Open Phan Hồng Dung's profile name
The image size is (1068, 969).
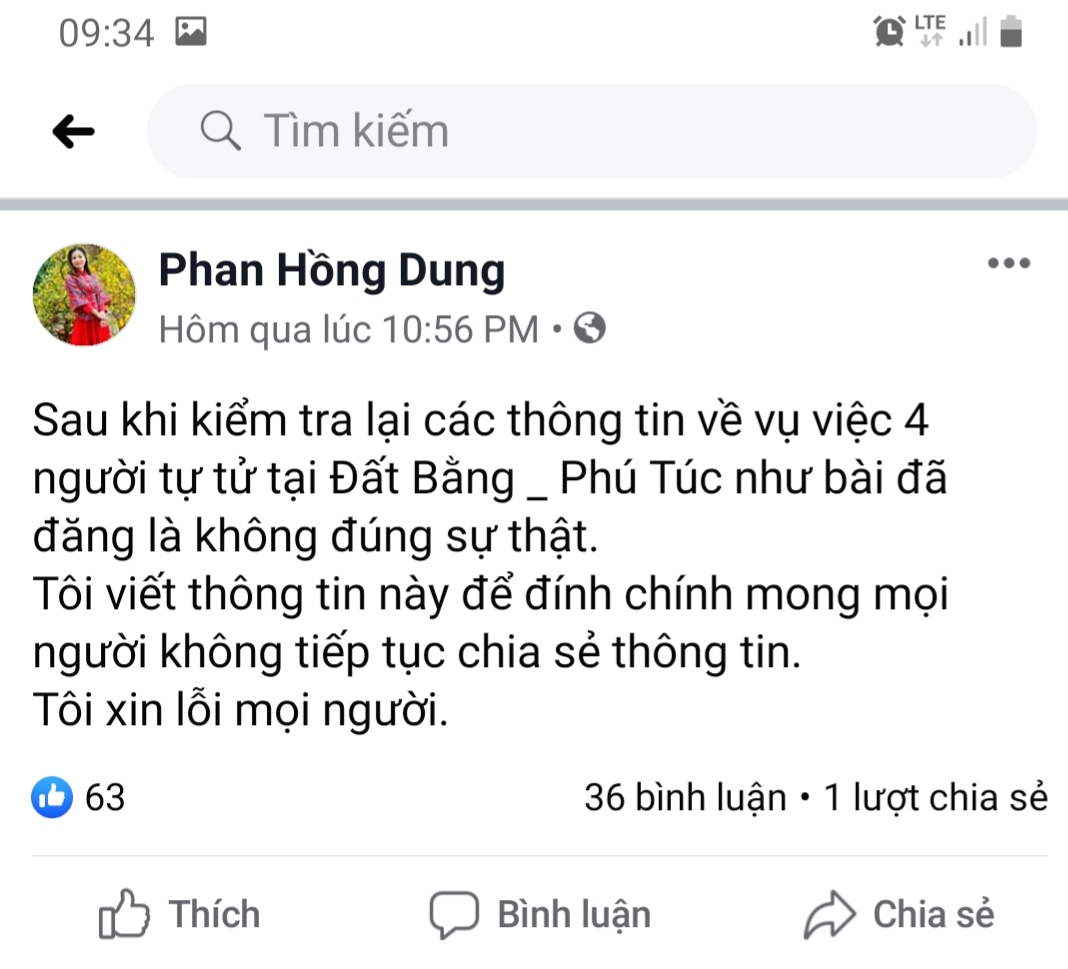[332, 269]
